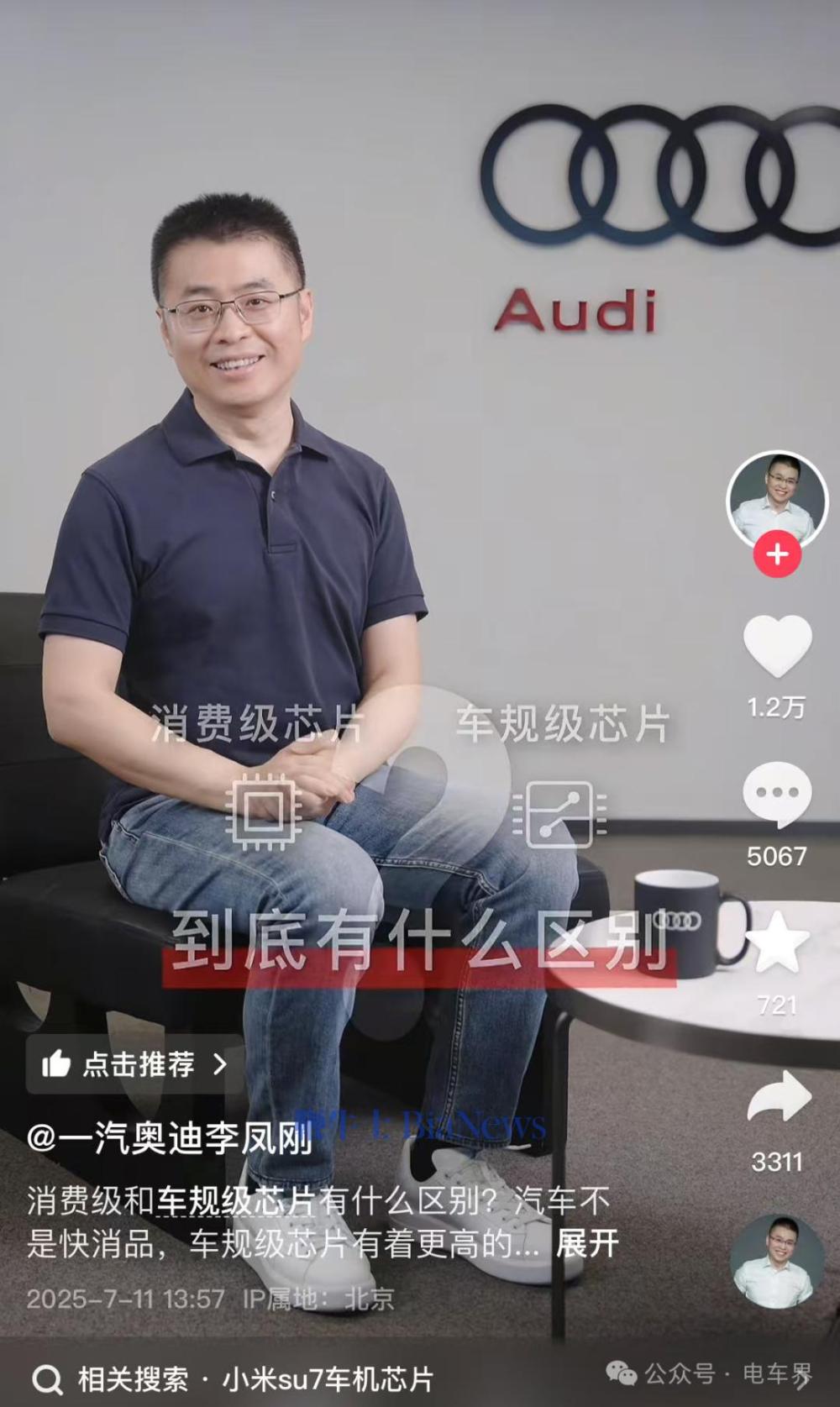Viewport: 840px width, 1407px height.
Task: Add this video to favorites
Action: 777,943
